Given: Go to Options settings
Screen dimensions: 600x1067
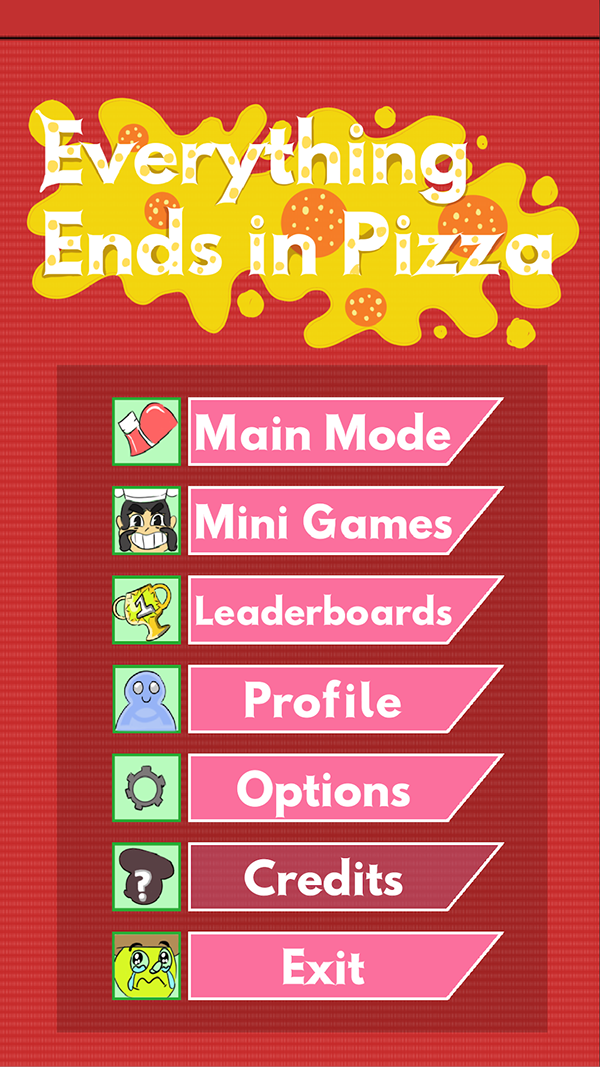Looking at the screenshot, I should coord(325,788).
